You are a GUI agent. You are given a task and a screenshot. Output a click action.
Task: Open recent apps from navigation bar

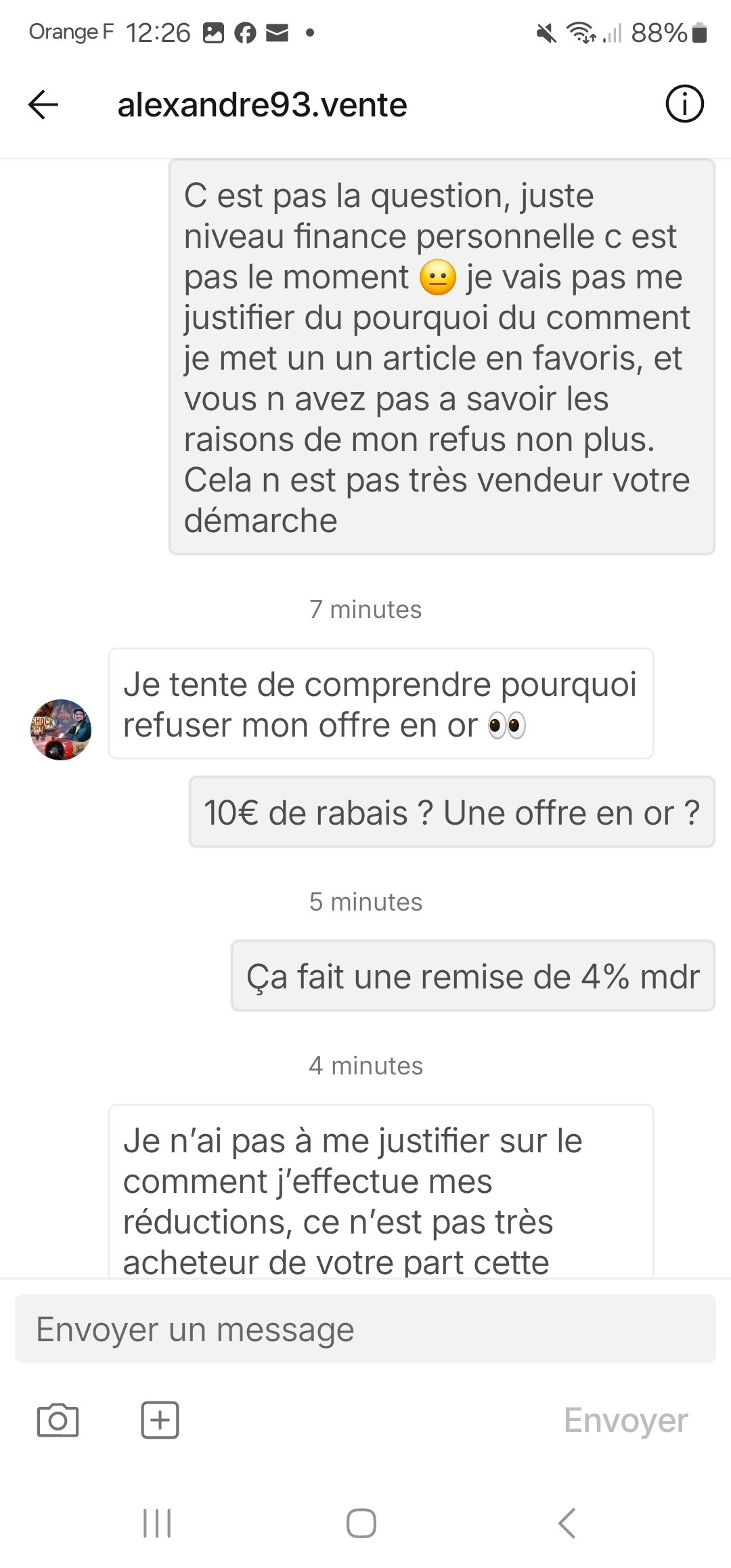157,1523
